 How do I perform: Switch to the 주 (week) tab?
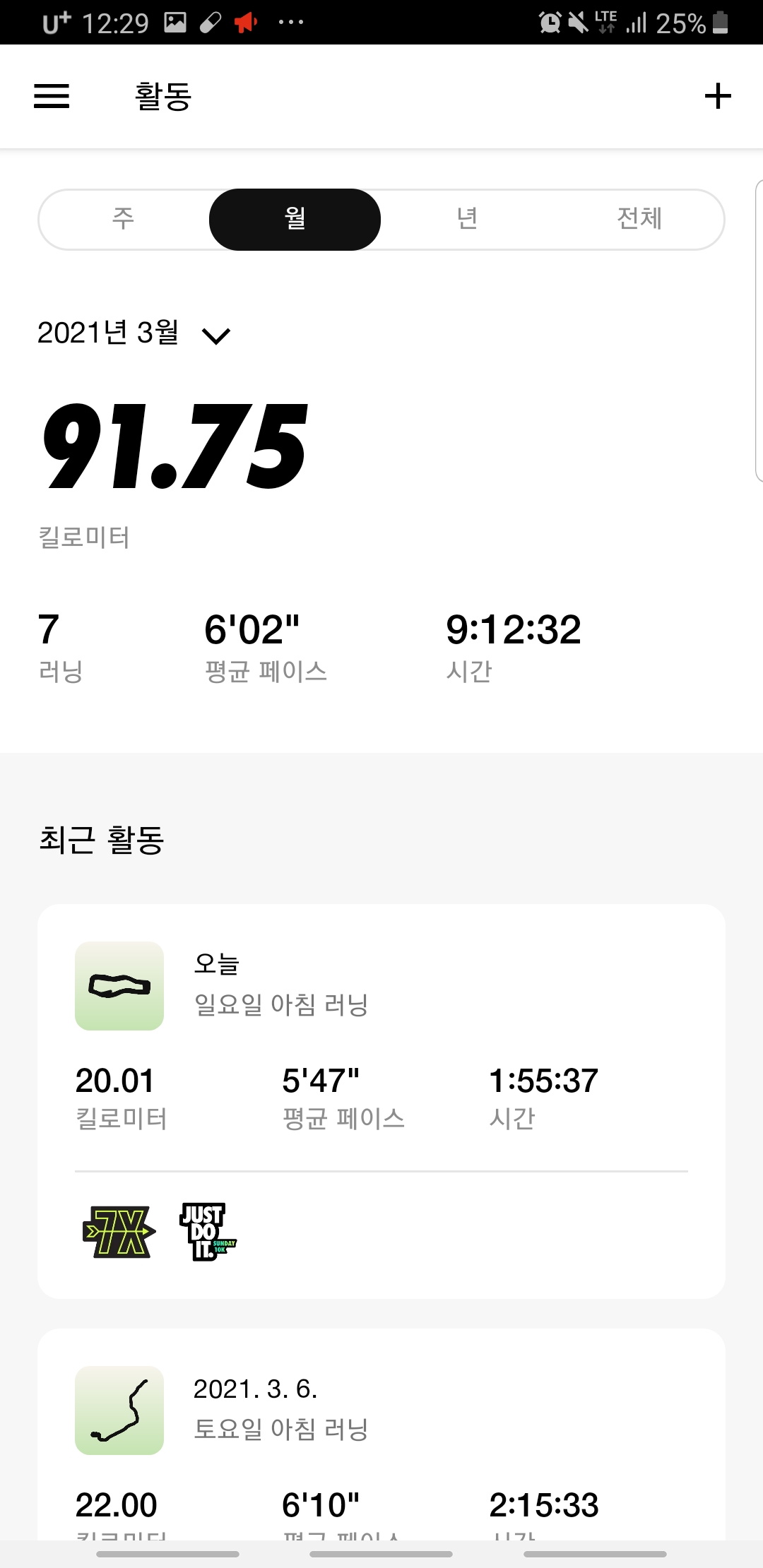pyautogui.click(x=124, y=219)
